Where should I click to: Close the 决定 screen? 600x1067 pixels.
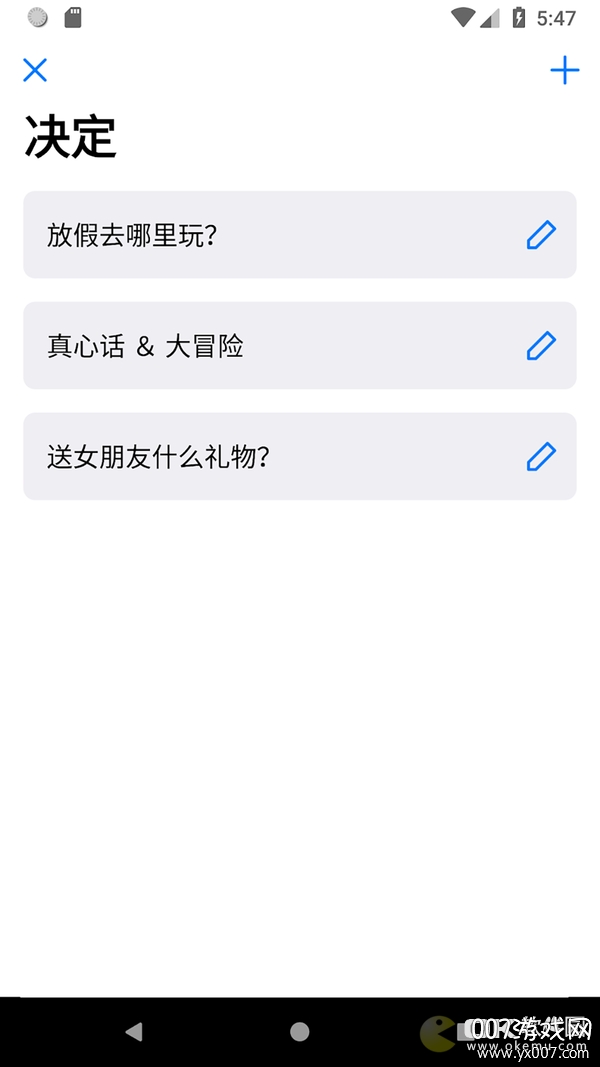coord(35,70)
